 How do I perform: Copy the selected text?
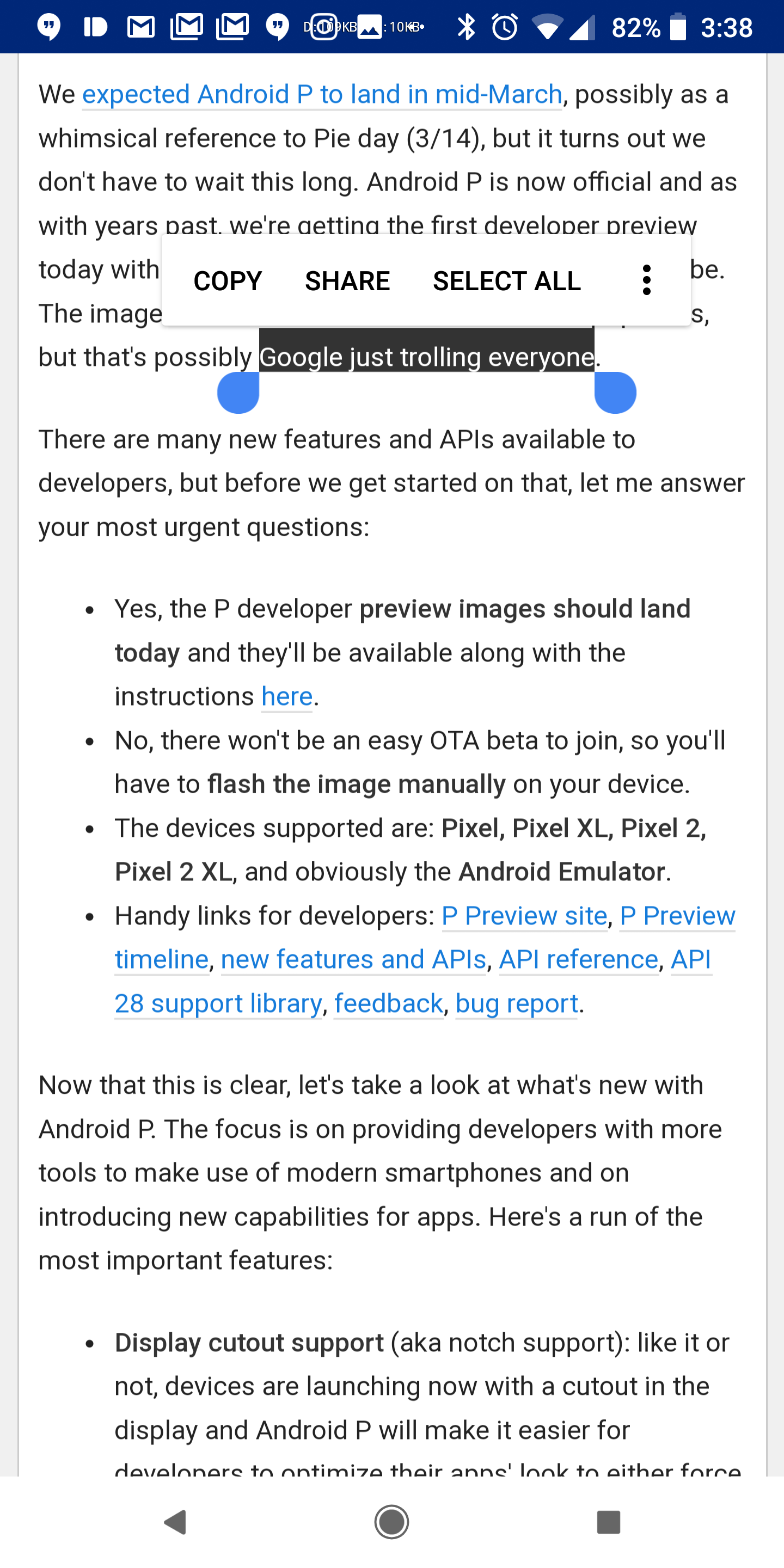tap(227, 280)
